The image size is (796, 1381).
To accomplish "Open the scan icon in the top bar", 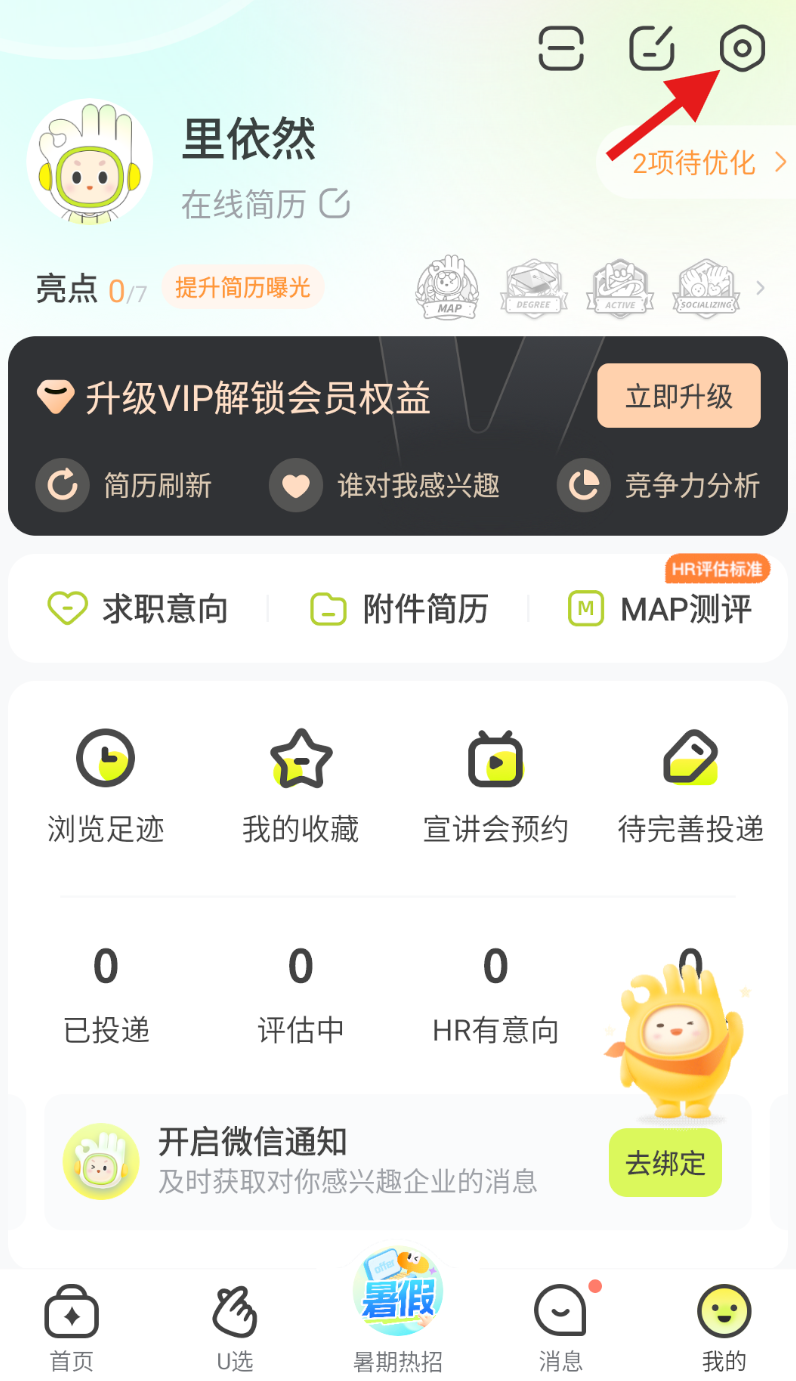I will coord(561,48).
